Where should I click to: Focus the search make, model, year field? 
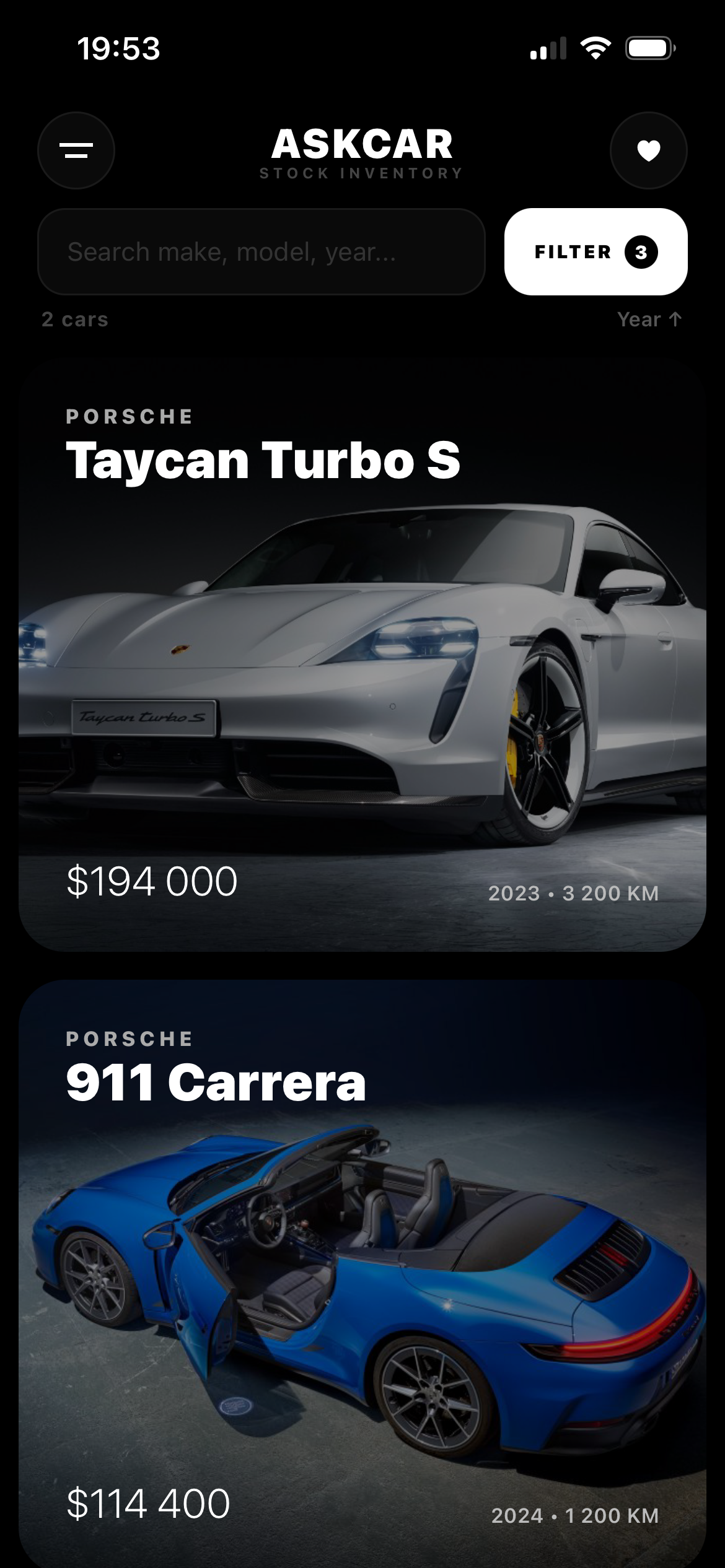[261, 252]
